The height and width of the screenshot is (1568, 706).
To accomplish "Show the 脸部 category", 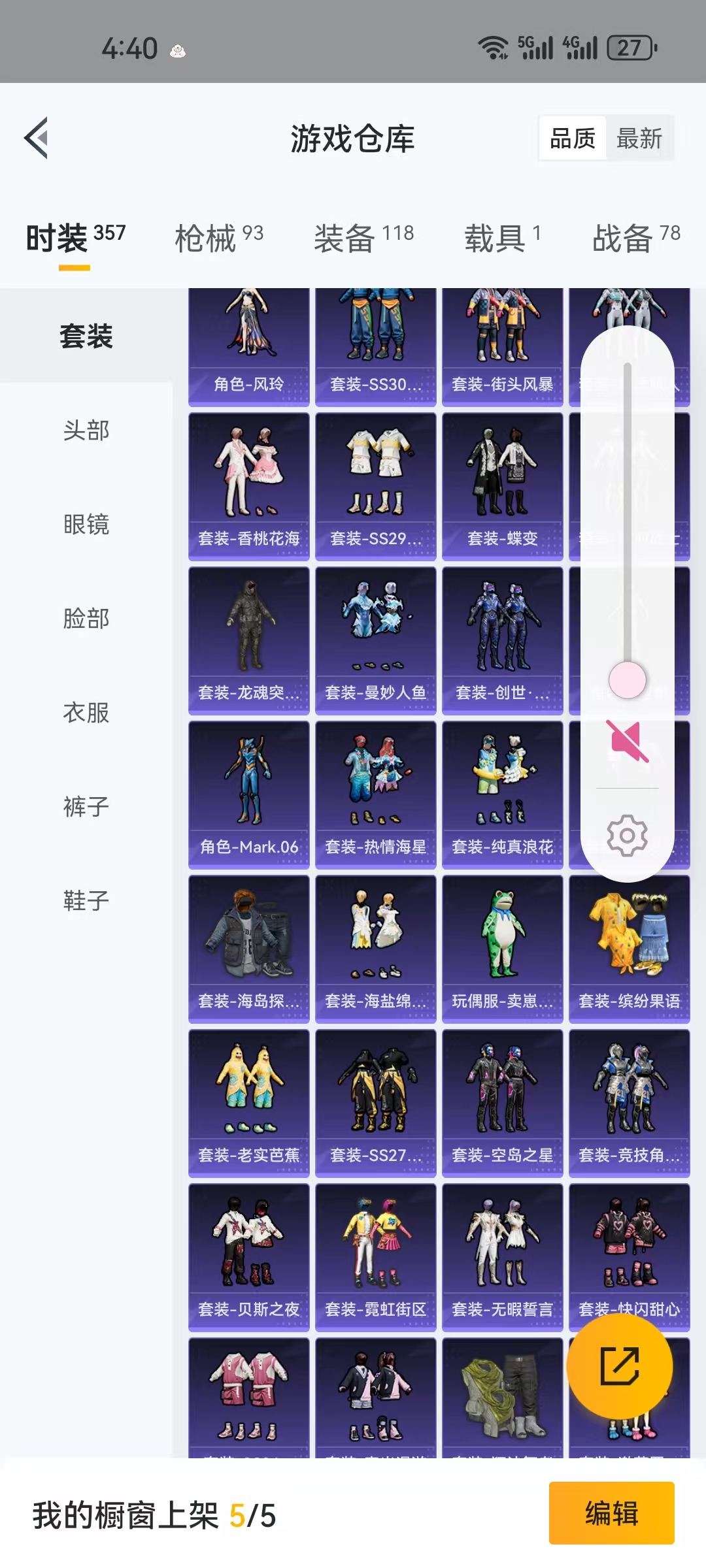I will (x=86, y=619).
